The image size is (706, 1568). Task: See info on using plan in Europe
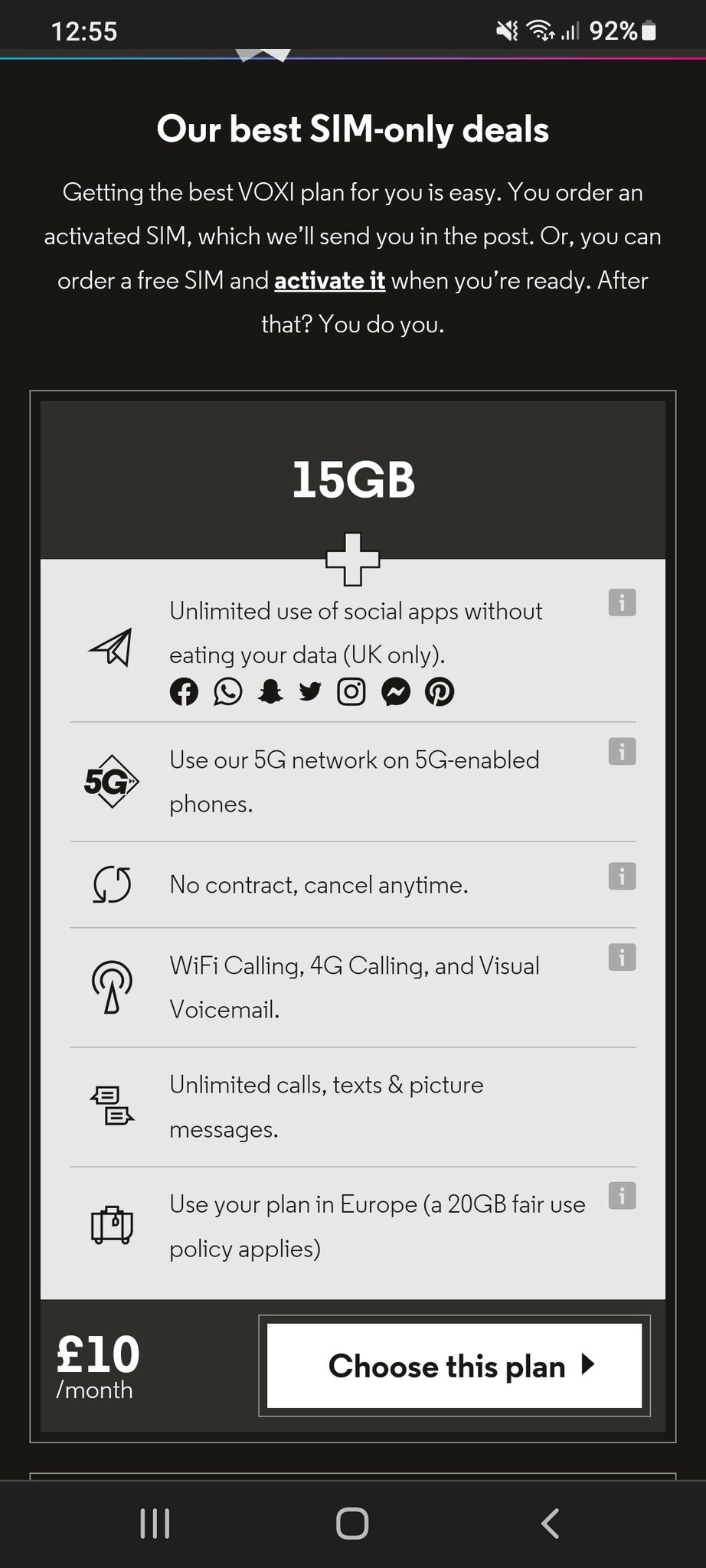point(622,1195)
